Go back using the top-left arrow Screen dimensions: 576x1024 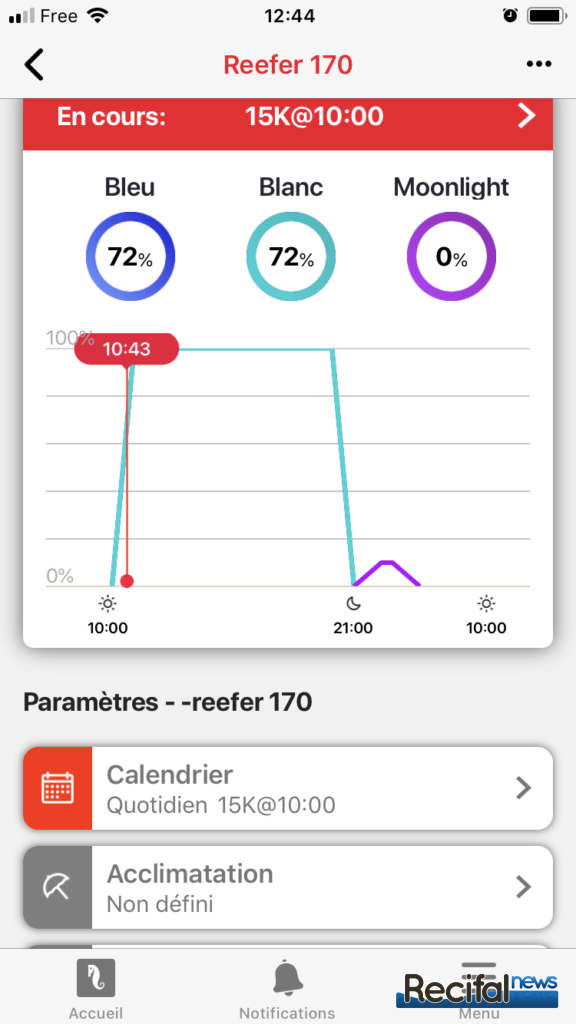click(x=34, y=65)
